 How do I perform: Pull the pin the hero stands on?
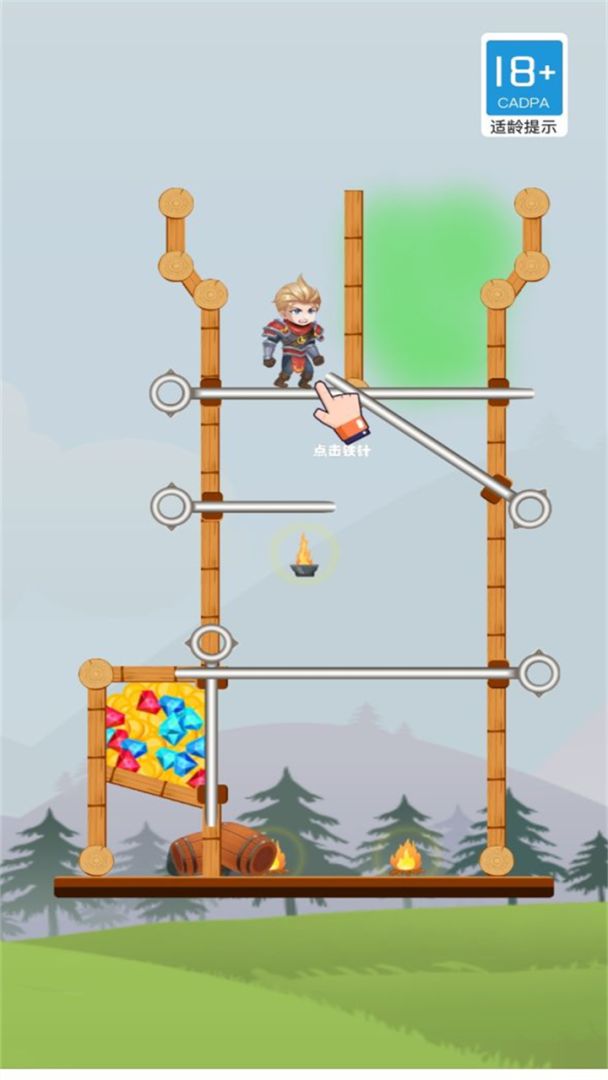pos(170,393)
